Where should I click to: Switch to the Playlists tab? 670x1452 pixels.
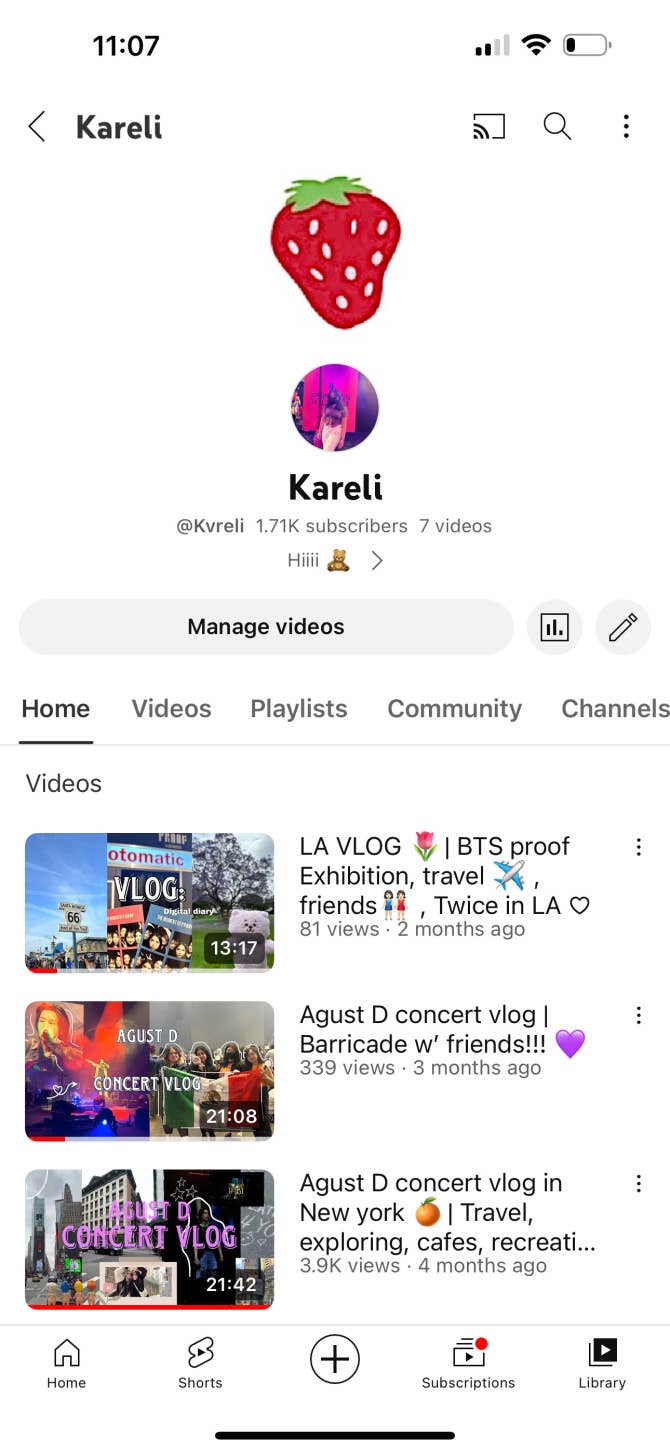click(x=299, y=709)
